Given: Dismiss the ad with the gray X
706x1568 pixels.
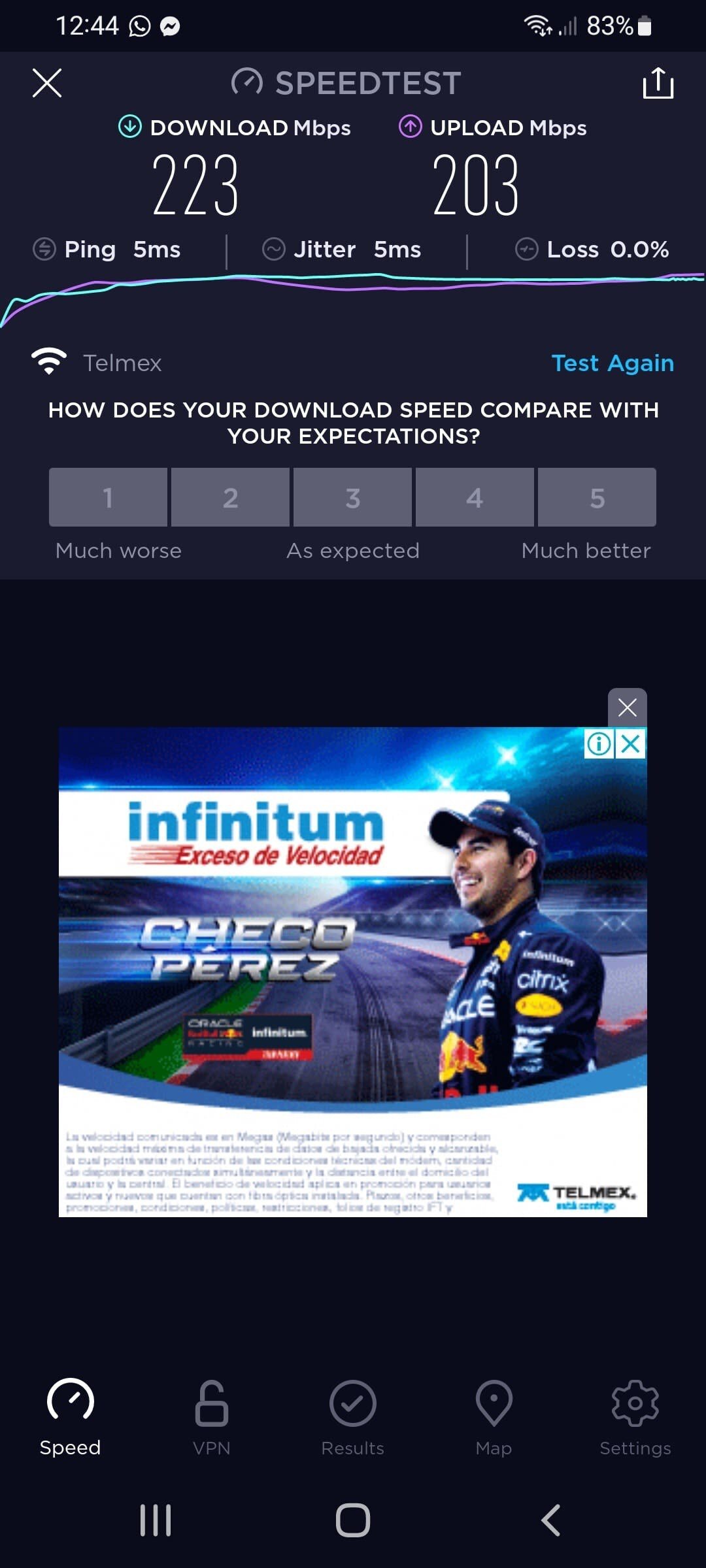Looking at the screenshot, I should click(627, 708).
